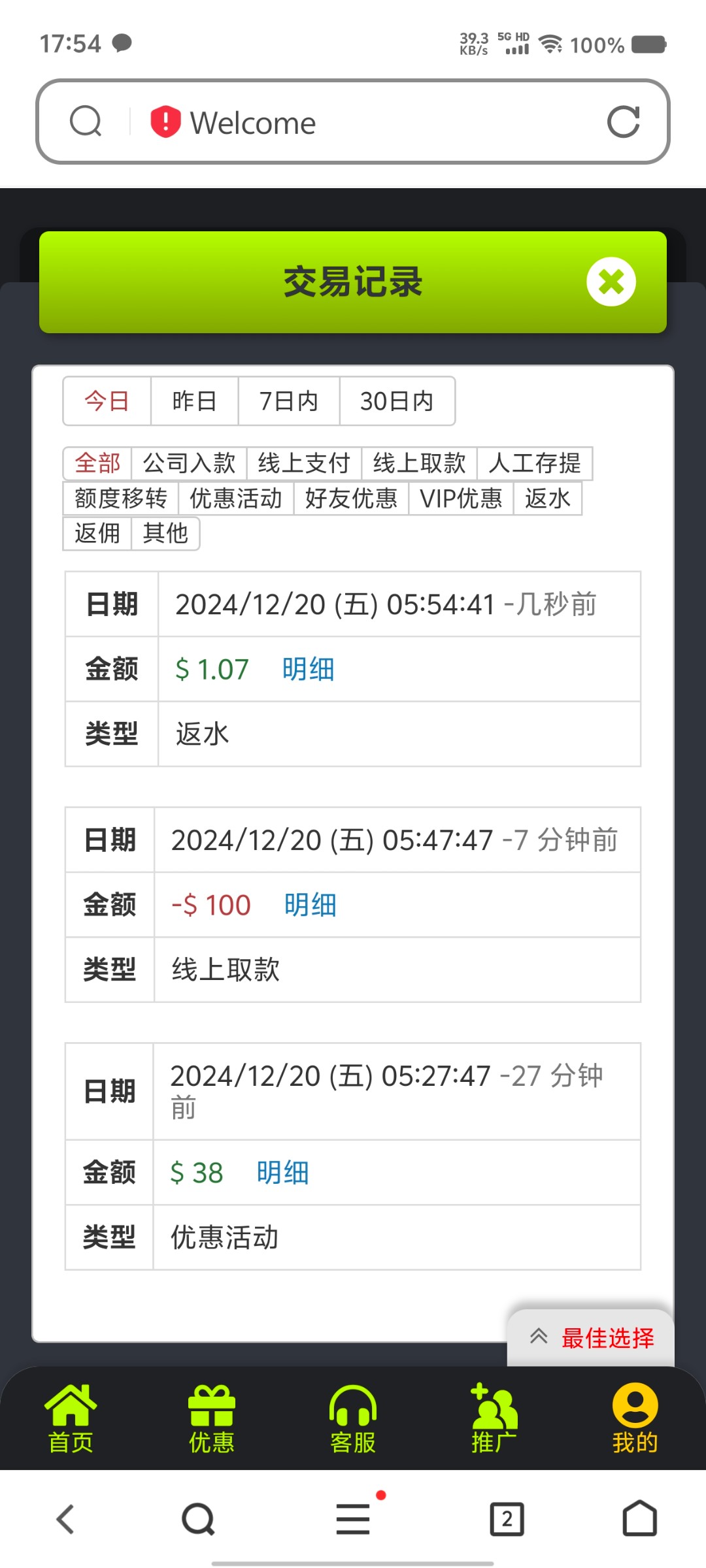Open 明细 for the $38 promotion

click(282, 1173)
